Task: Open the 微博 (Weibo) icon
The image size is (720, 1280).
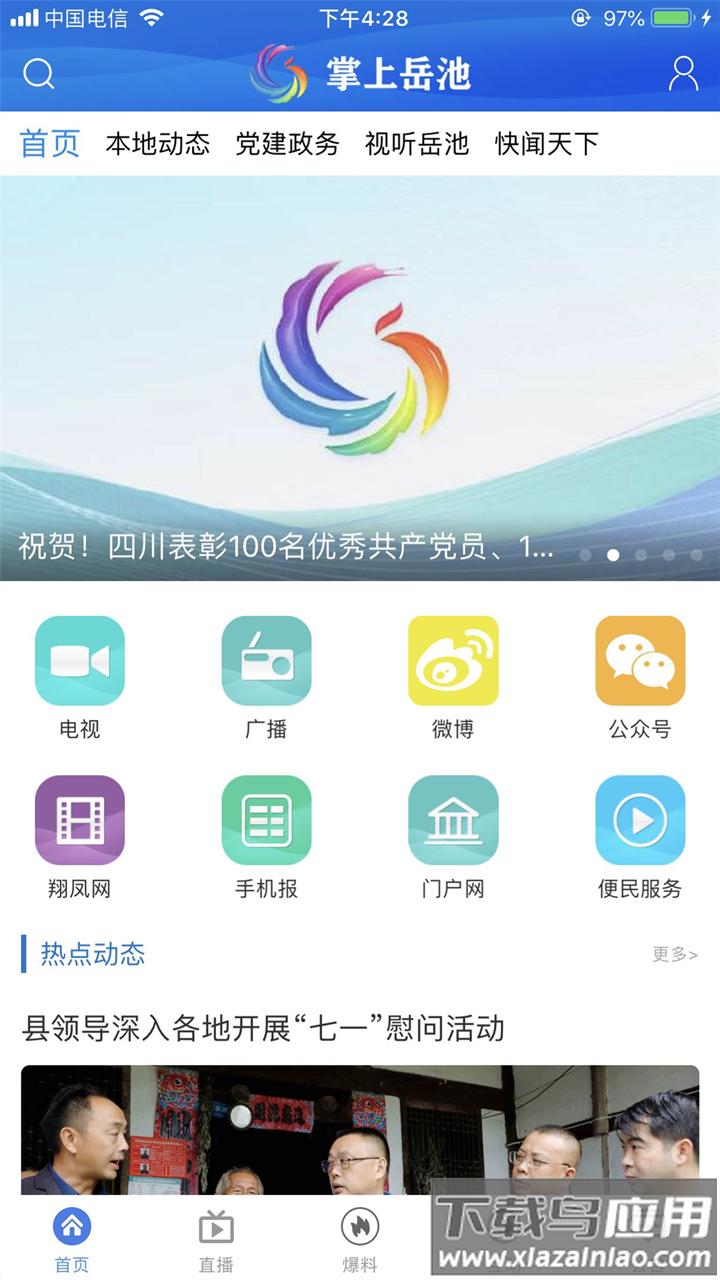Action: pos(453,660)
